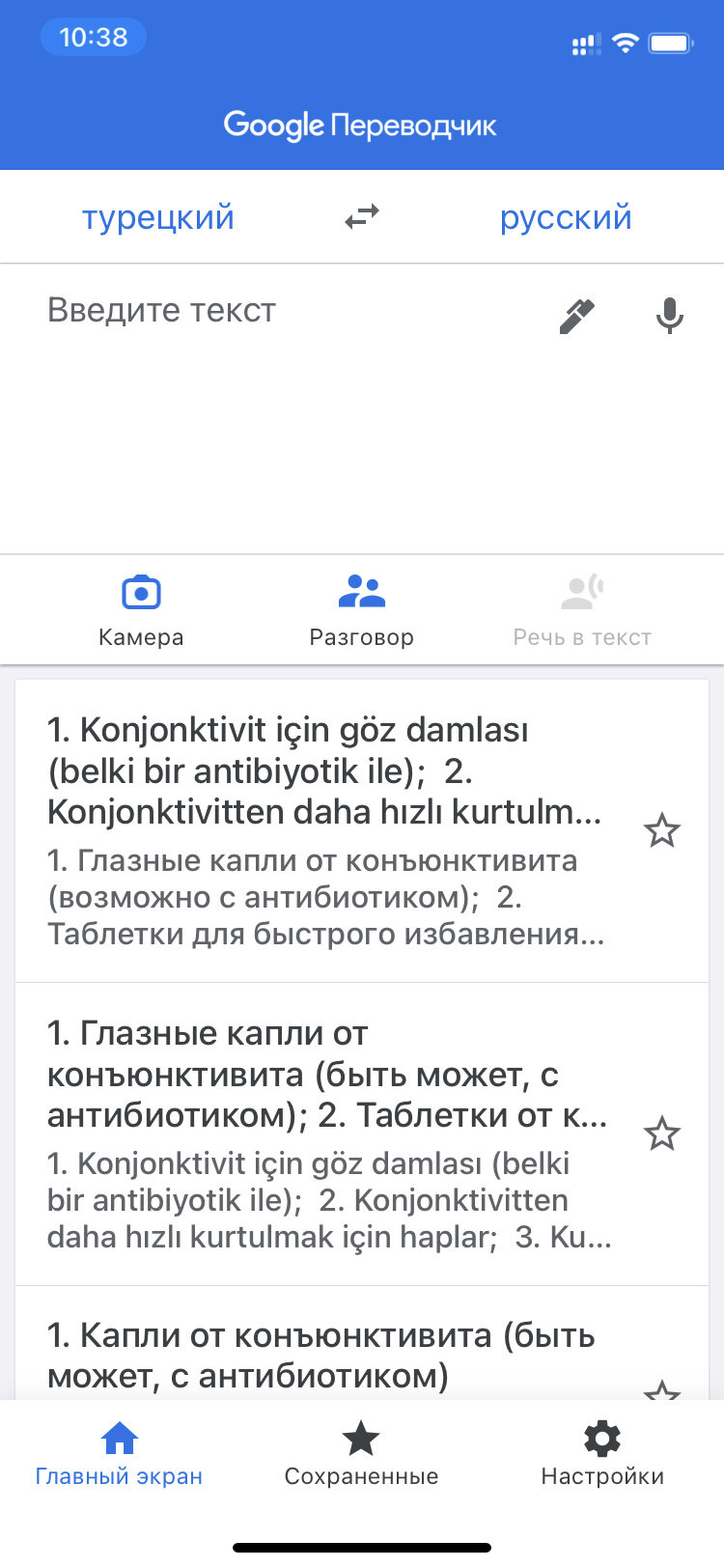Change the target language русский
724x1568 pixels.
pos(566,218)
